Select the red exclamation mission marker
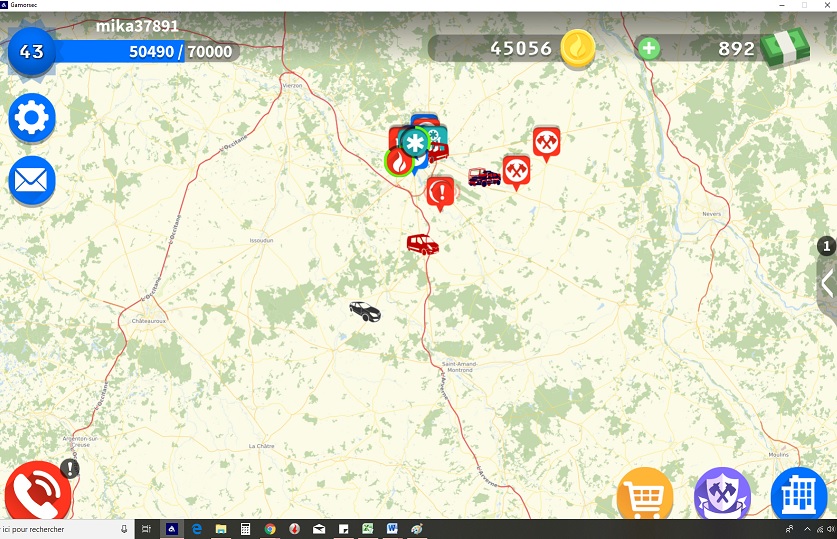 tap(441, 191)
